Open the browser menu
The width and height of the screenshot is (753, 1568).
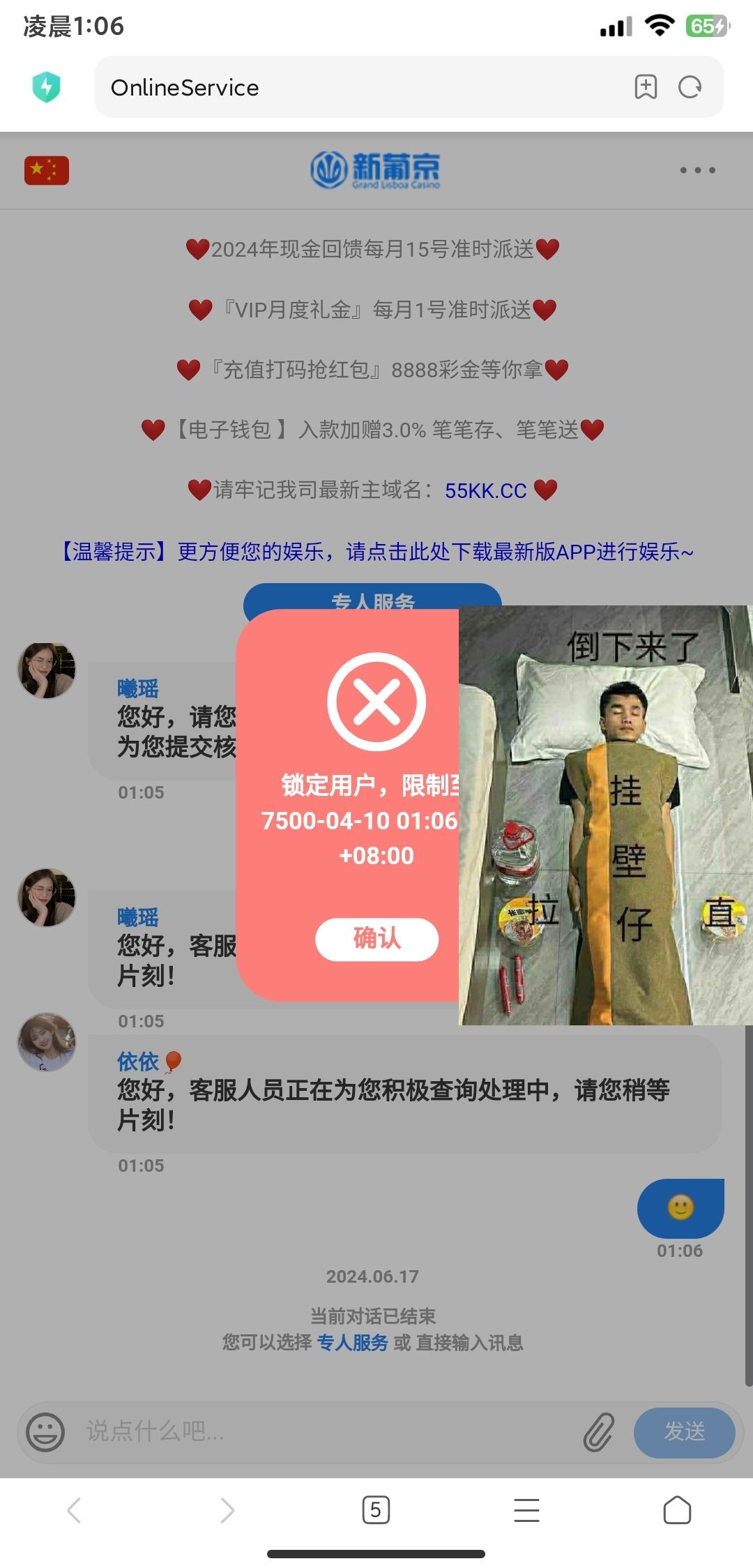[526, 1510]
